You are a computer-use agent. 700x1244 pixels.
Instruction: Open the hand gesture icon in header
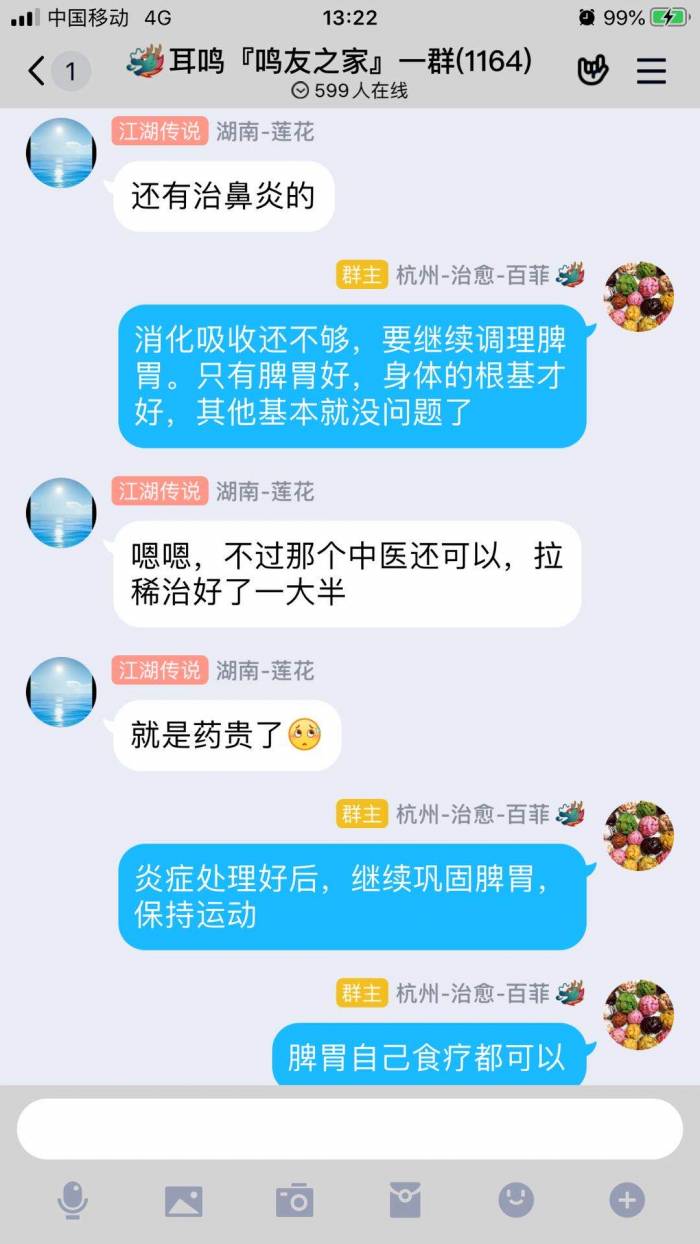[x=593, y=71]
